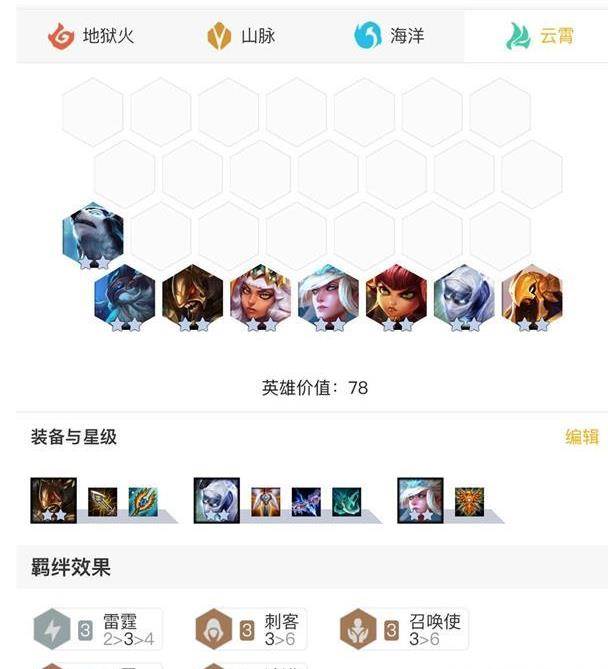Tap 编辑 to edit equipment and stars
Image resolution: width=608 pixels, height=669 pixels.
click(582, 437)
